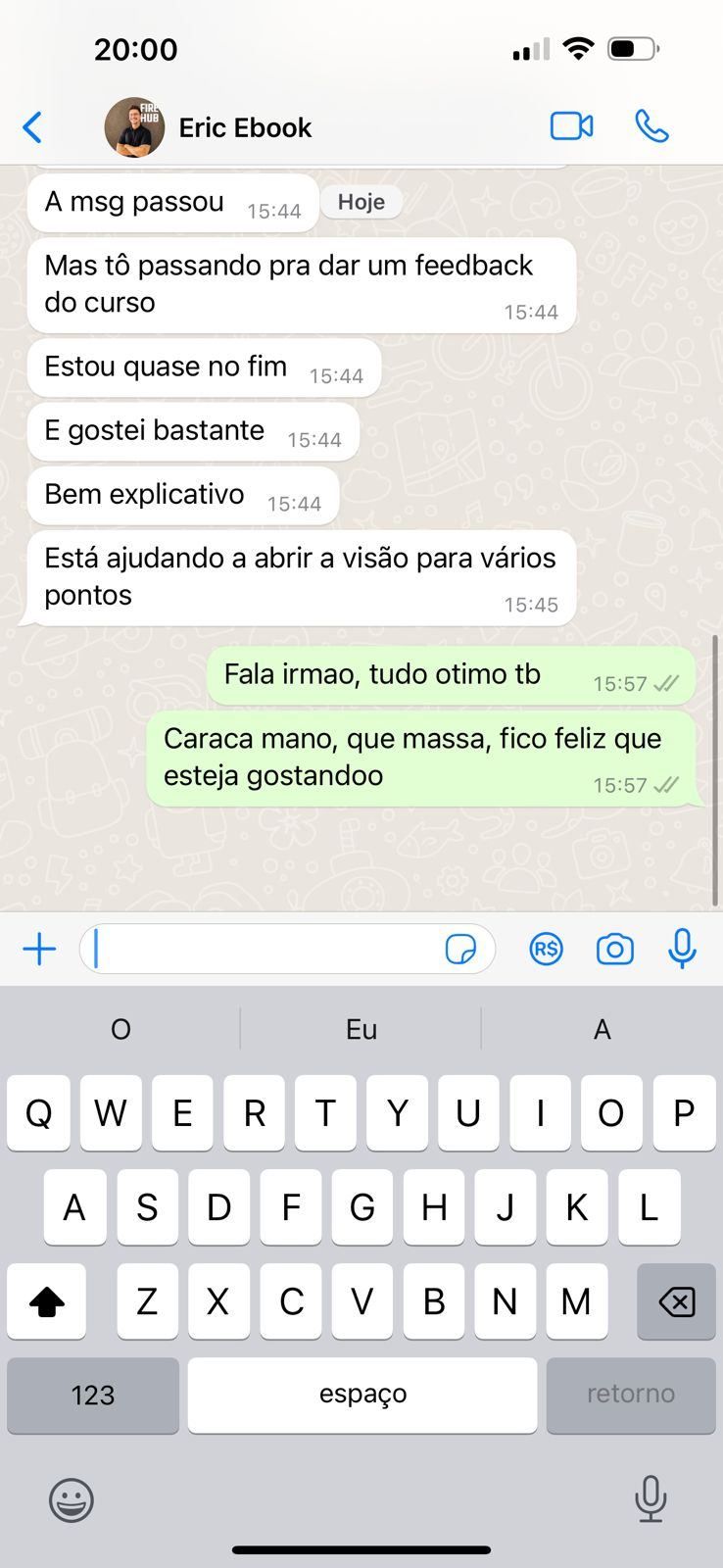Focus the message text field
Screen dimensions: 723x1568
[x=265, y=949]
